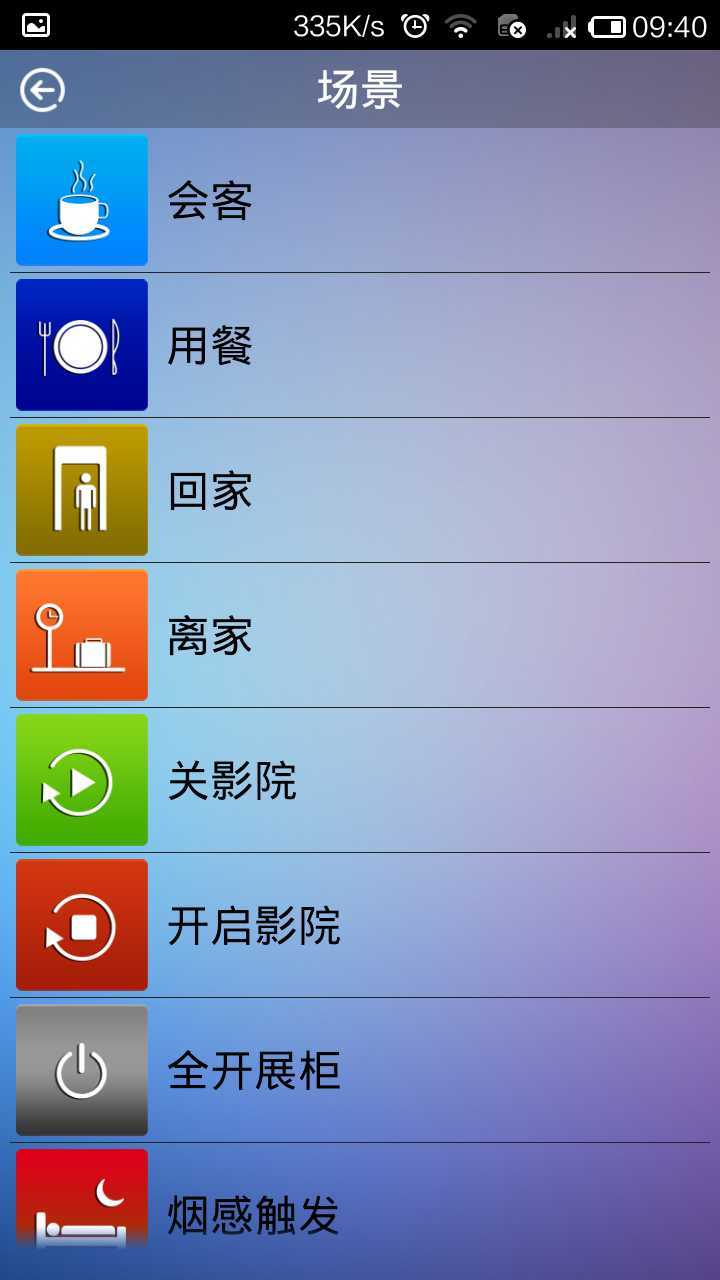Tap the 关影院 scene row
Screen dimensions: 720x1280
pos(360,780)
